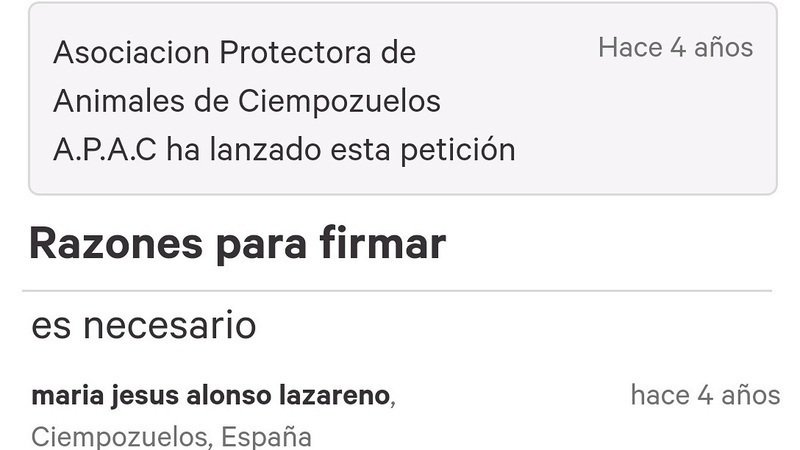The image size is (800, 450).
Task: Open the Asociacion Protectora de Animales petition starter card
Action: [402, 100]
